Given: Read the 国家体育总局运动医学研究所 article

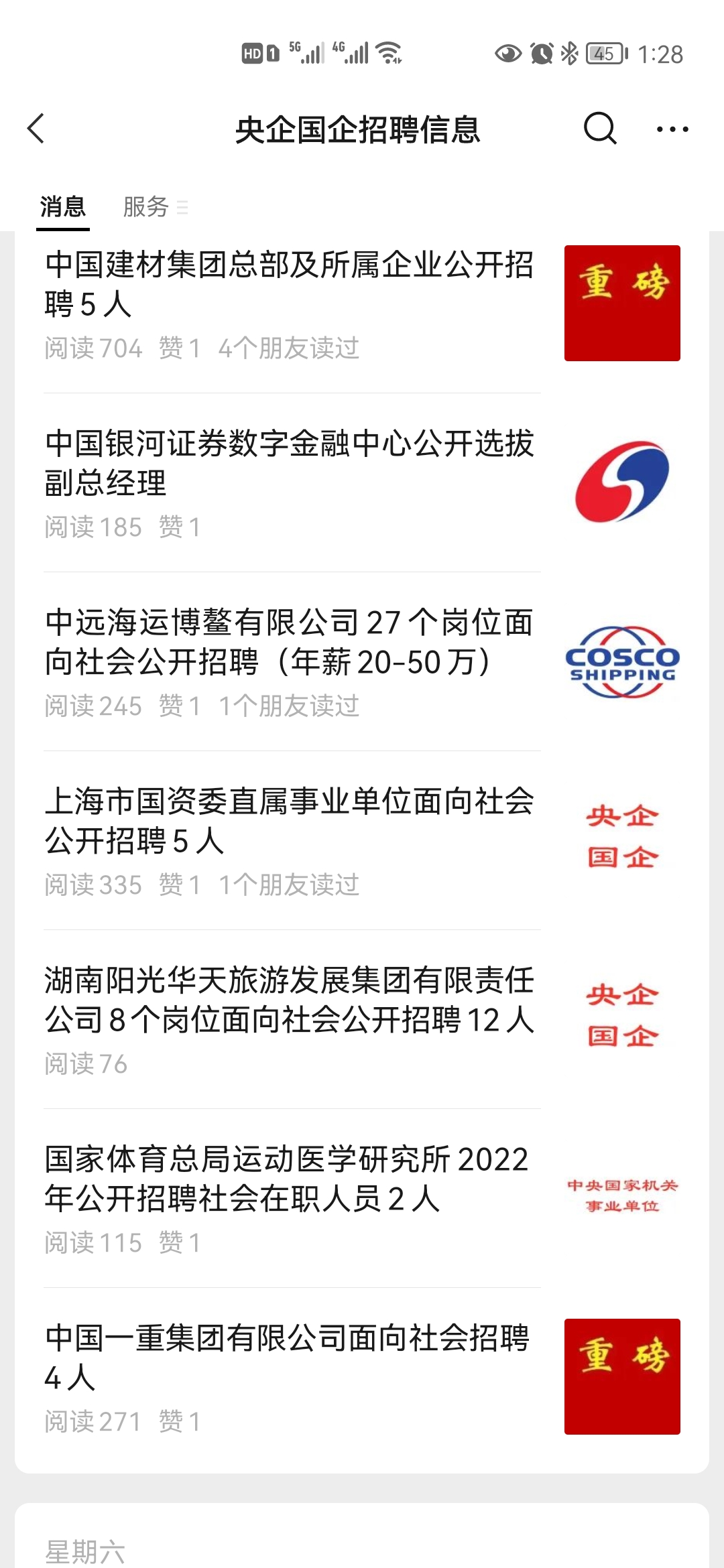Looking at the screenshot, I should pyautogui.click(x=290, y=1179).
